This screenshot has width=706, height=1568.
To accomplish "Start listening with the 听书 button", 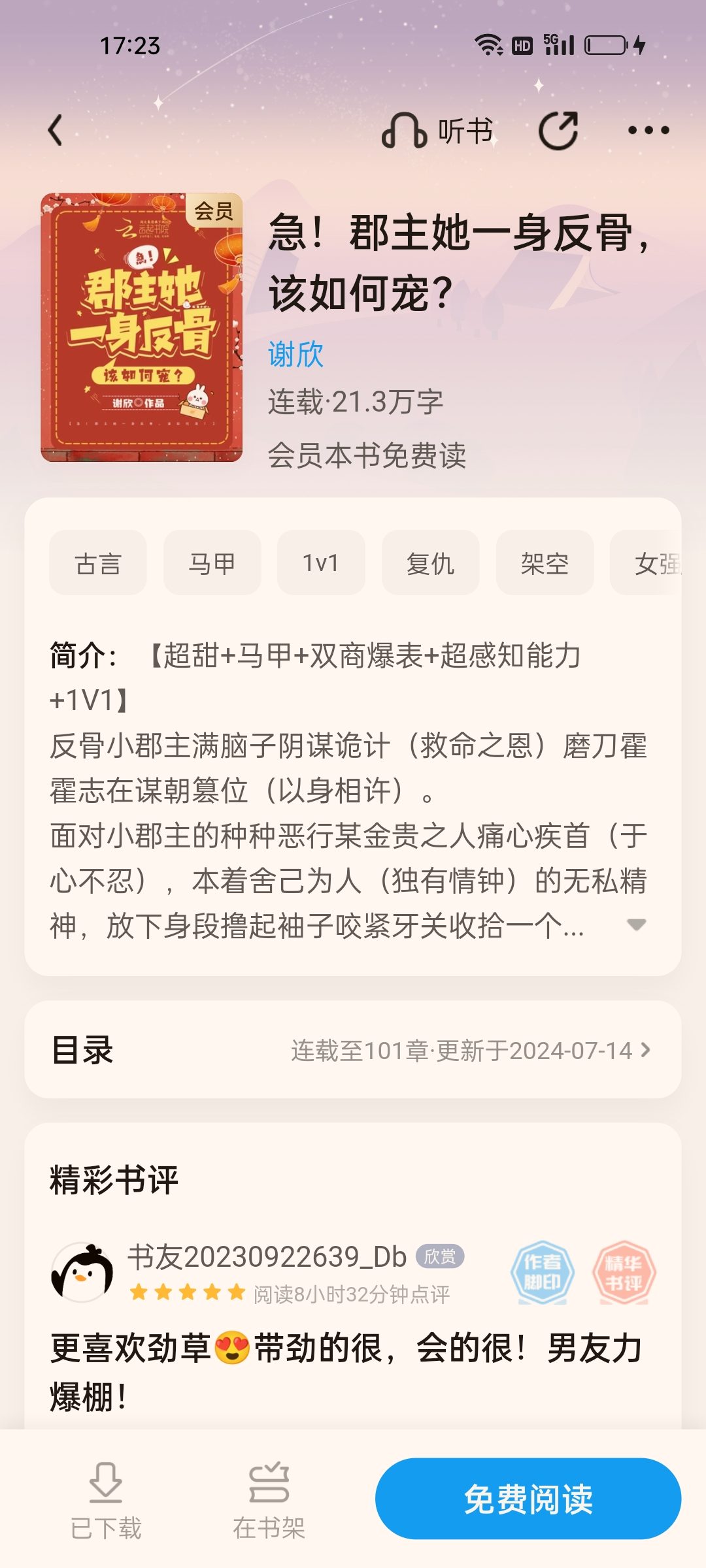I will pos(437,130).
